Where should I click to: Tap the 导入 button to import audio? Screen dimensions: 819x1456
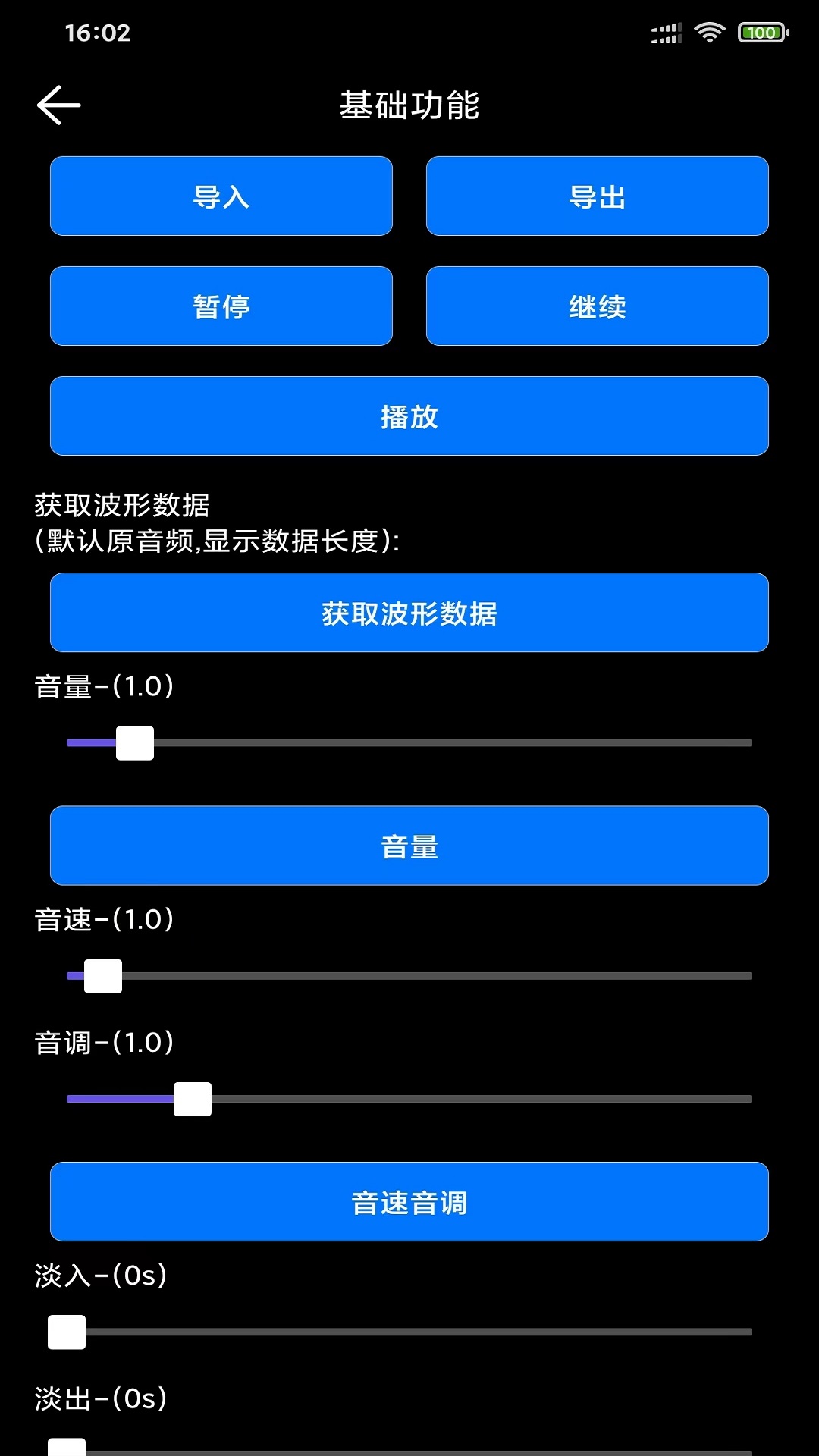(221, 196)
